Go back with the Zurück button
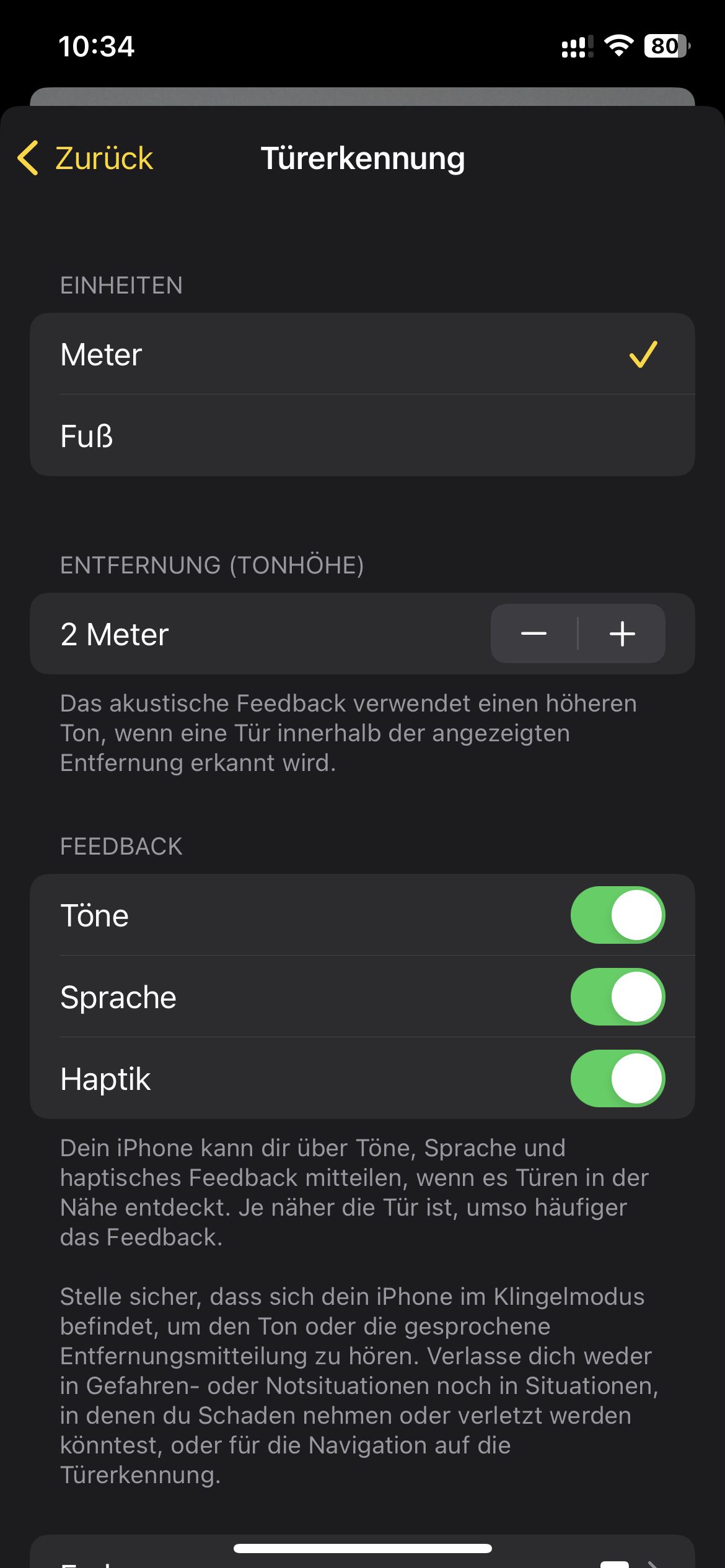Screen dimensions: 725x1568 [x=86, y=158]
